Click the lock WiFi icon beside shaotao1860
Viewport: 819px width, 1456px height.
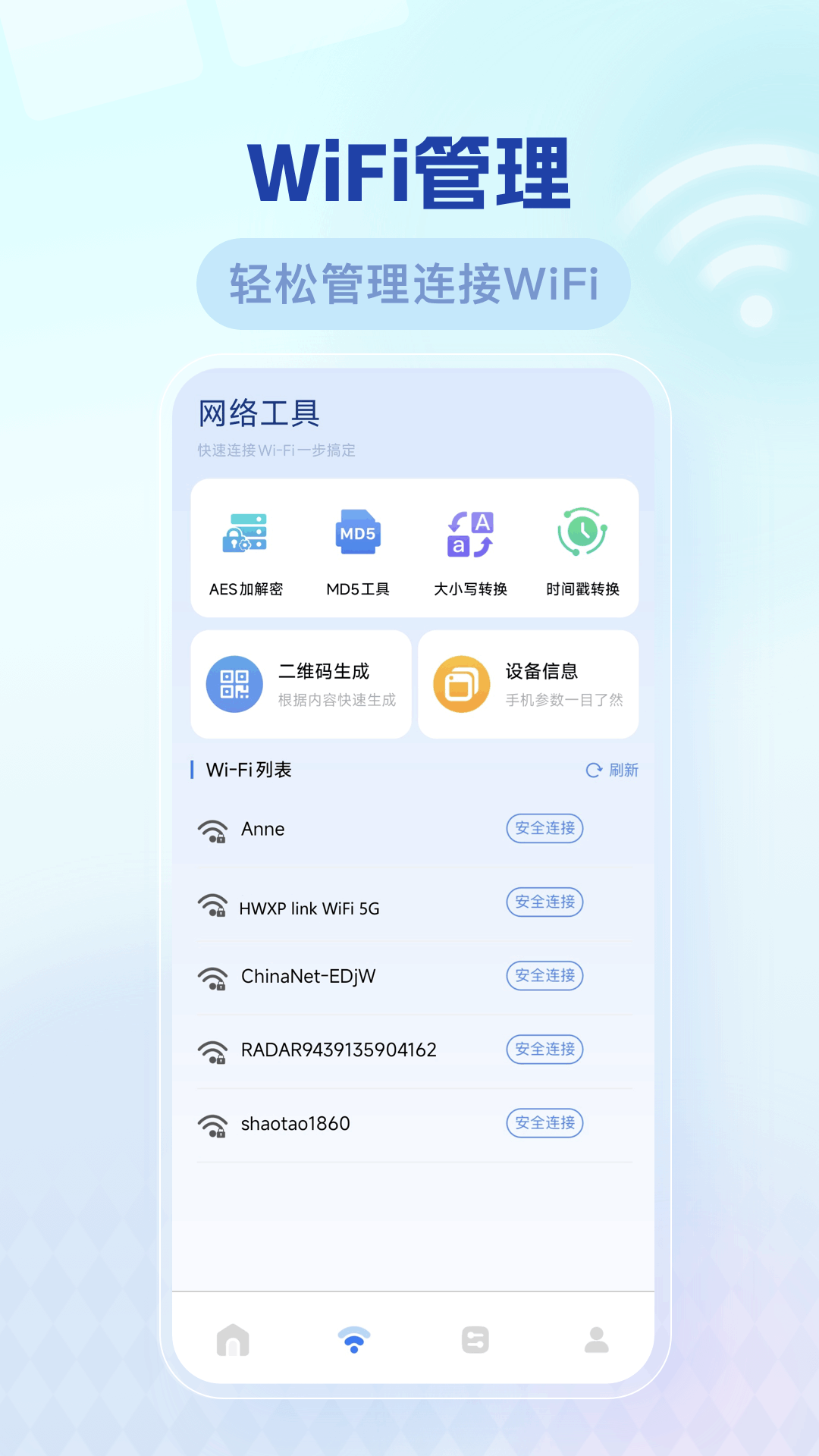(213, 1124)
